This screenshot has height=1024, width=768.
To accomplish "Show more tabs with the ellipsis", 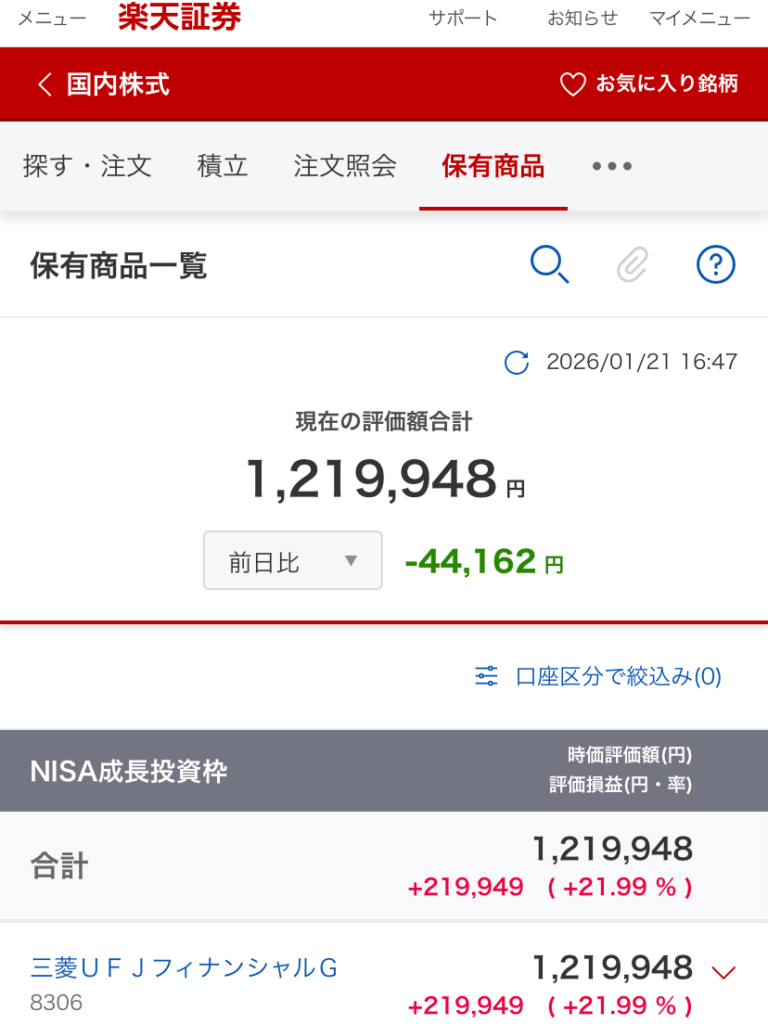I will (x=612, y=166).
